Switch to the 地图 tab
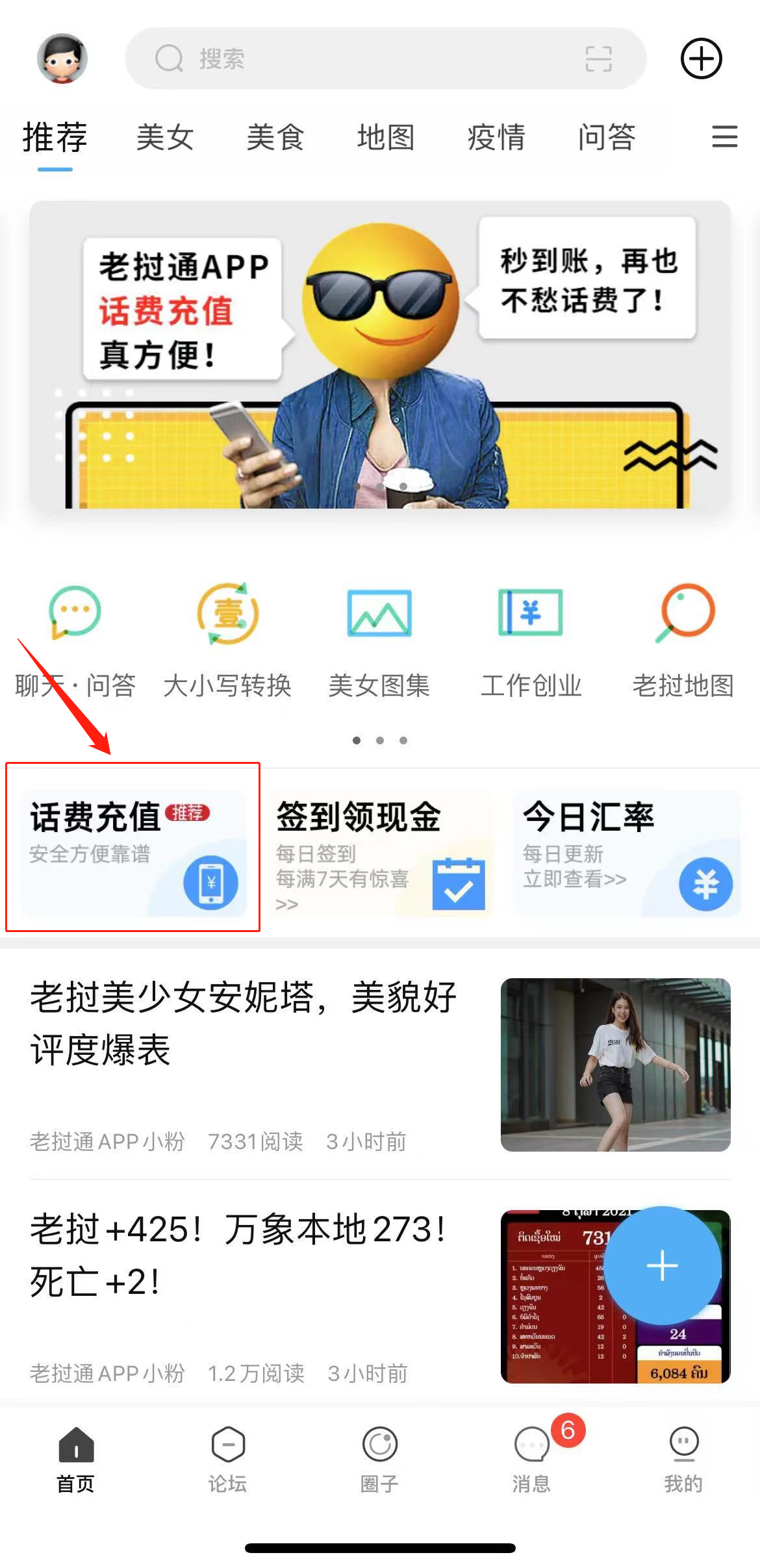This screenshot has height=1568, width=760. [x=386, y=138]
